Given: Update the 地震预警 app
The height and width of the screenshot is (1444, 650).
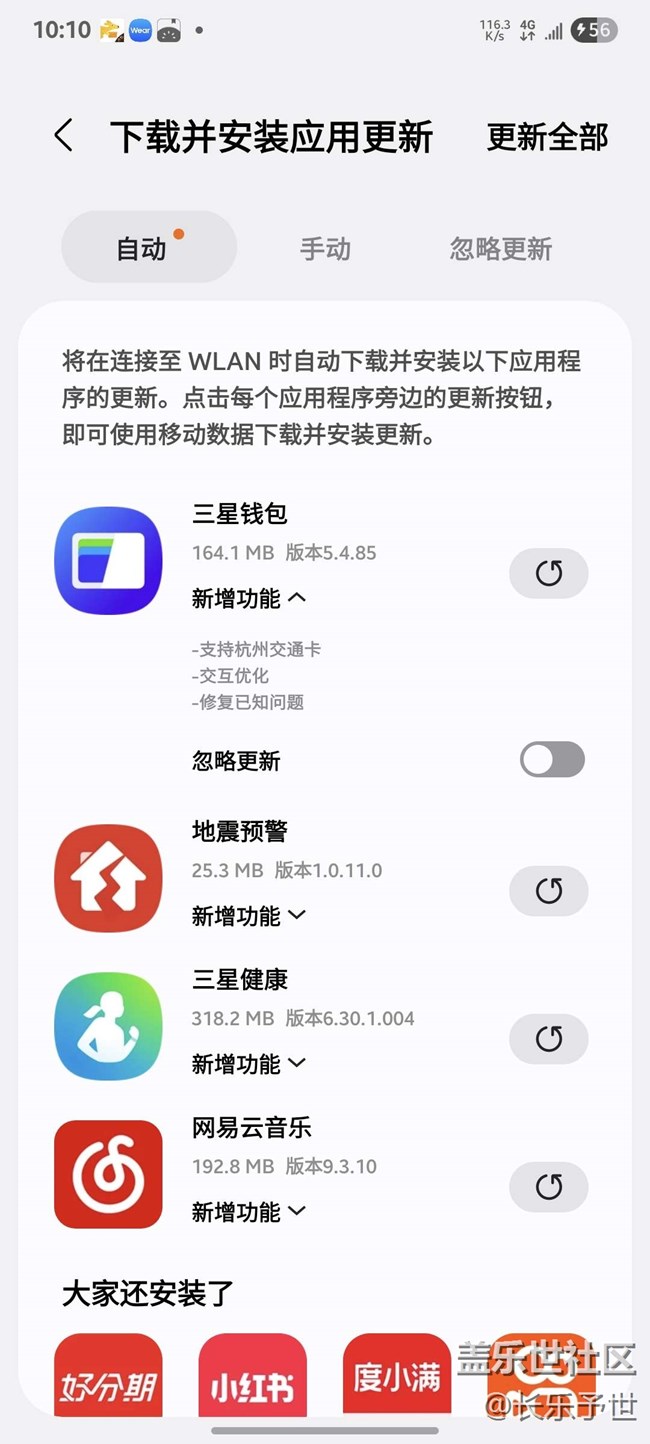Looking at the screenshot, I should [x=549, y=891].
